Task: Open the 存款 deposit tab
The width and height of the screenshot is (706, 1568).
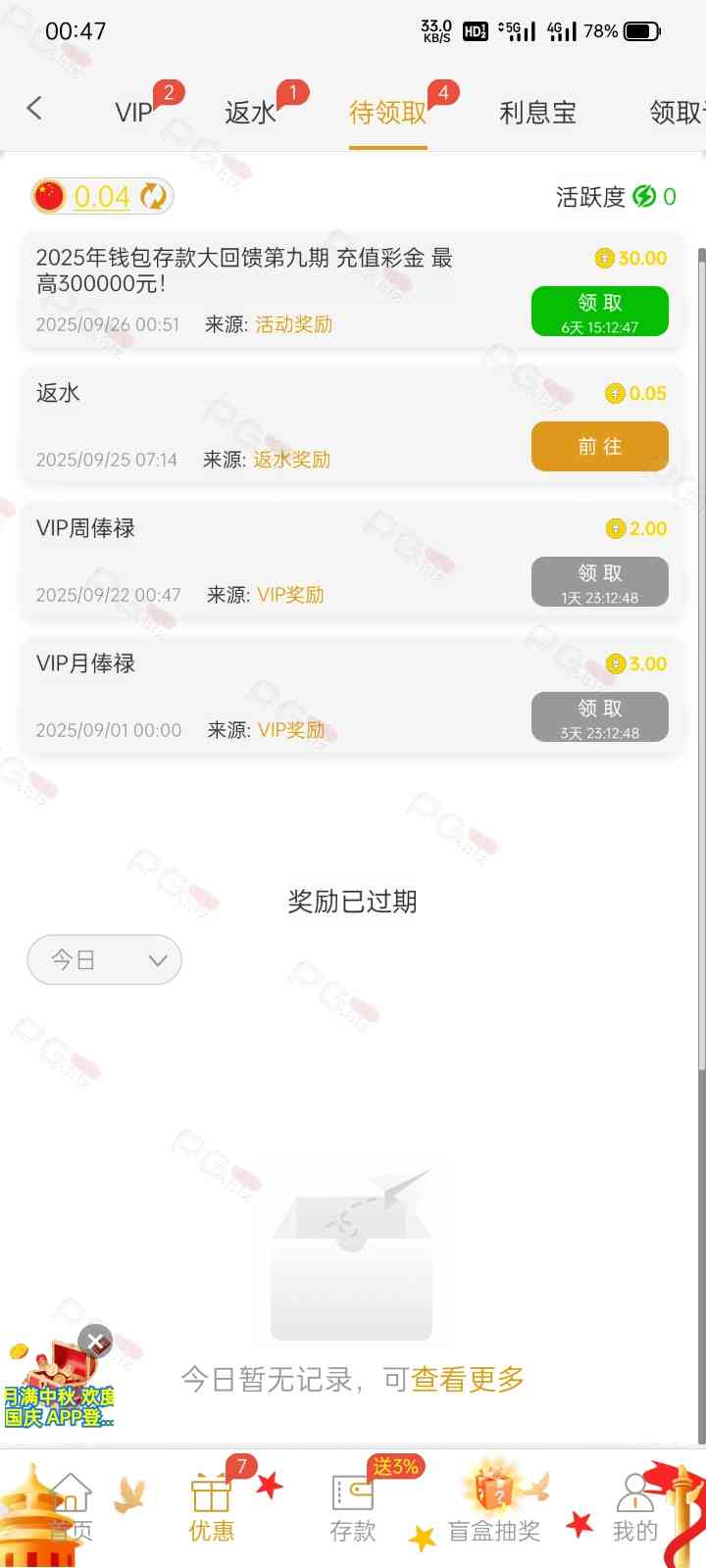Action: pos(352,1509)
